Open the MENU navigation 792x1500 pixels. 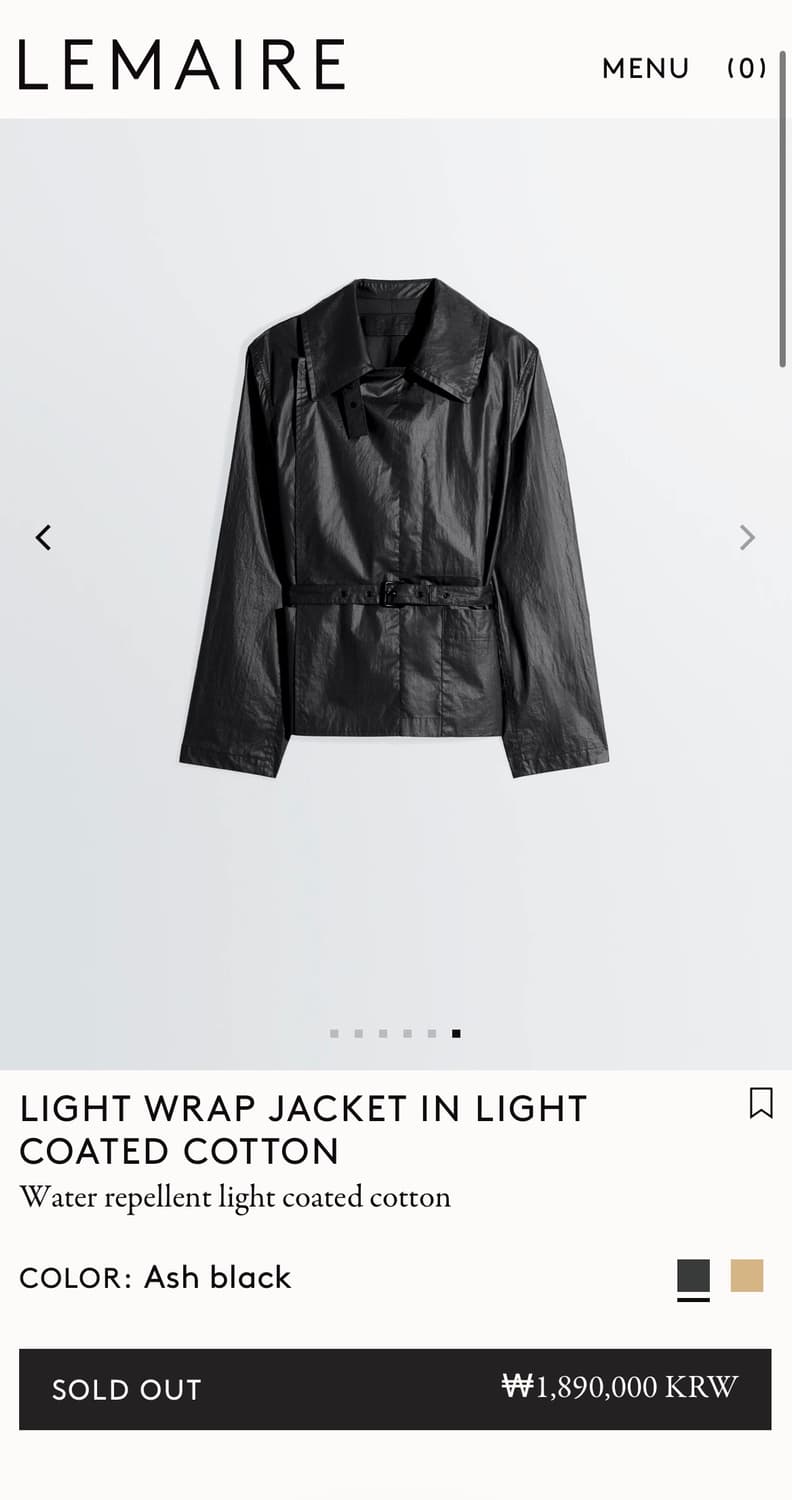point(645,68)
